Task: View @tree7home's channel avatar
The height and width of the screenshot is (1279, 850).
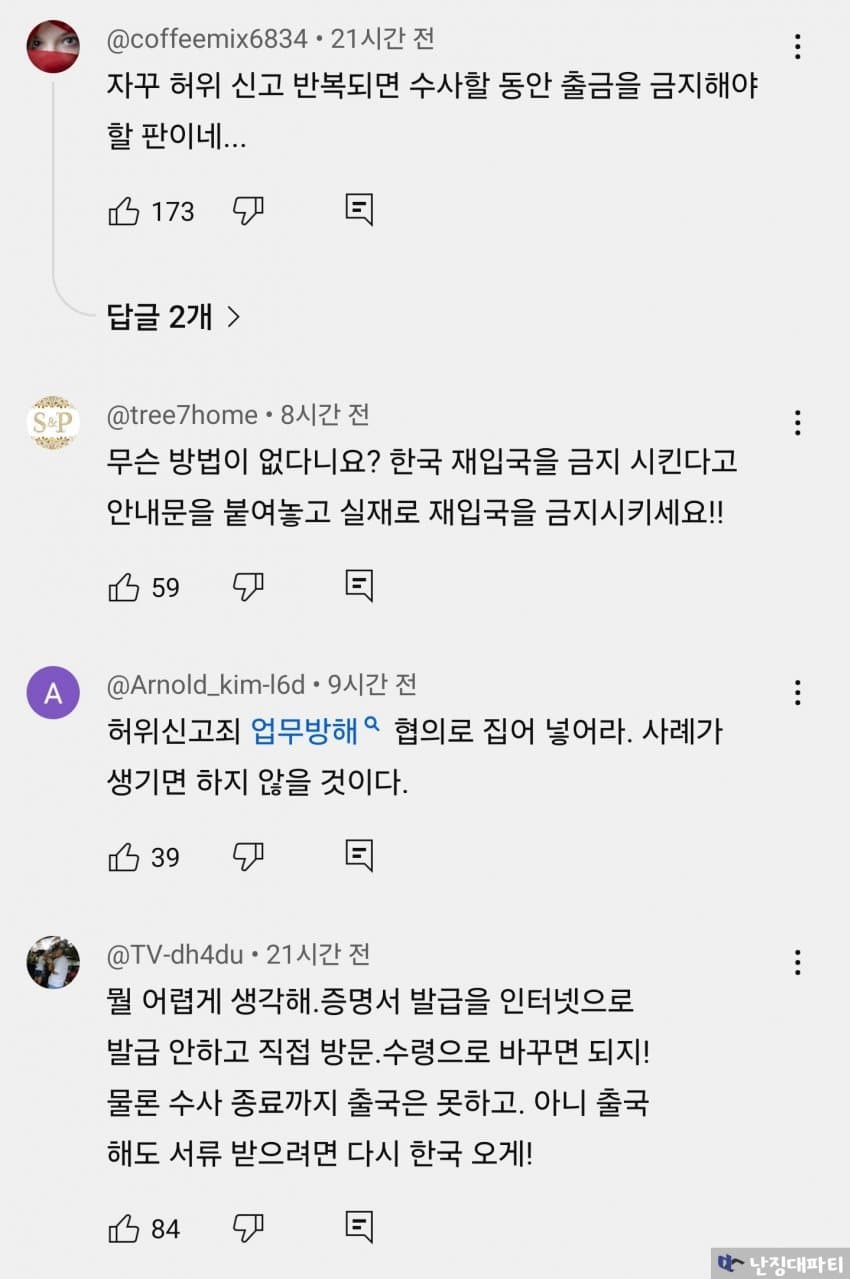Action: [53, 422]
